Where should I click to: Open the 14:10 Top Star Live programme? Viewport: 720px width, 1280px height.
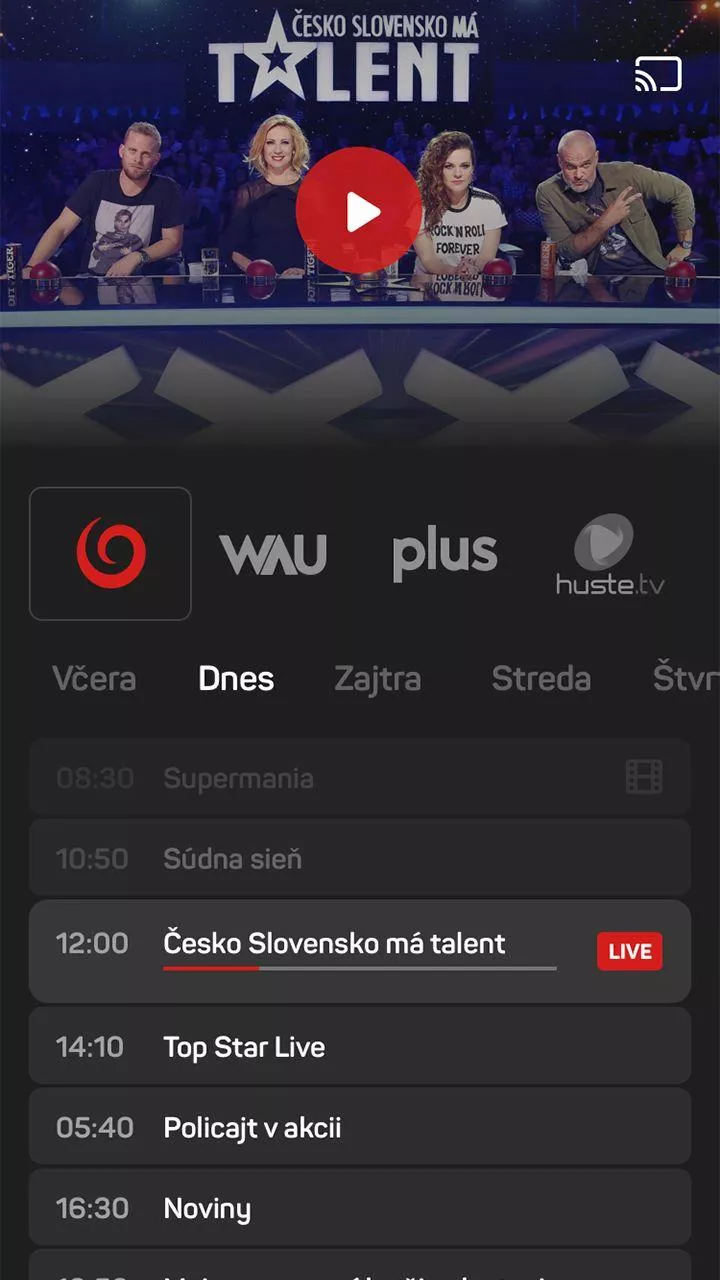pos(360,1046)
